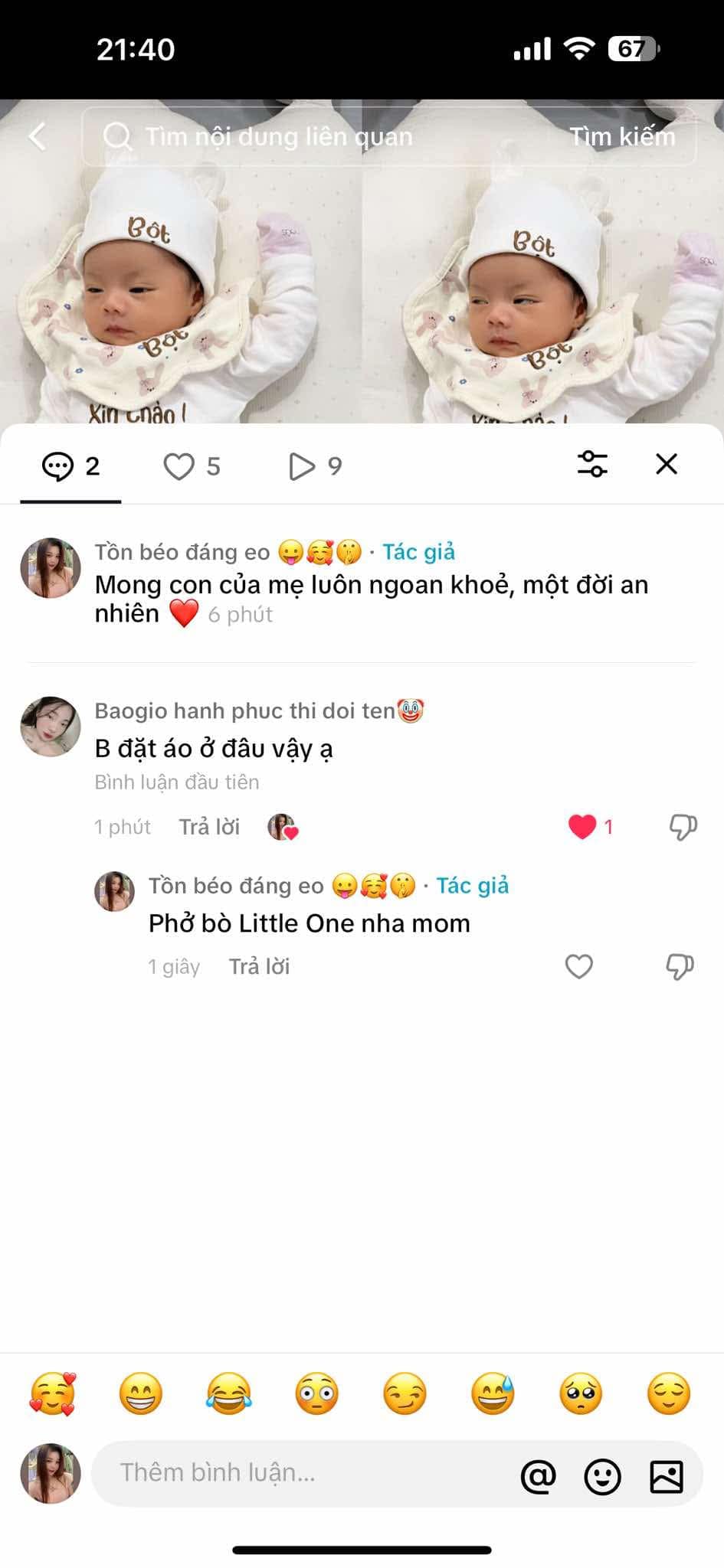
Task: Mention someone with the @ icon
Action: (x=539, y=1475)
